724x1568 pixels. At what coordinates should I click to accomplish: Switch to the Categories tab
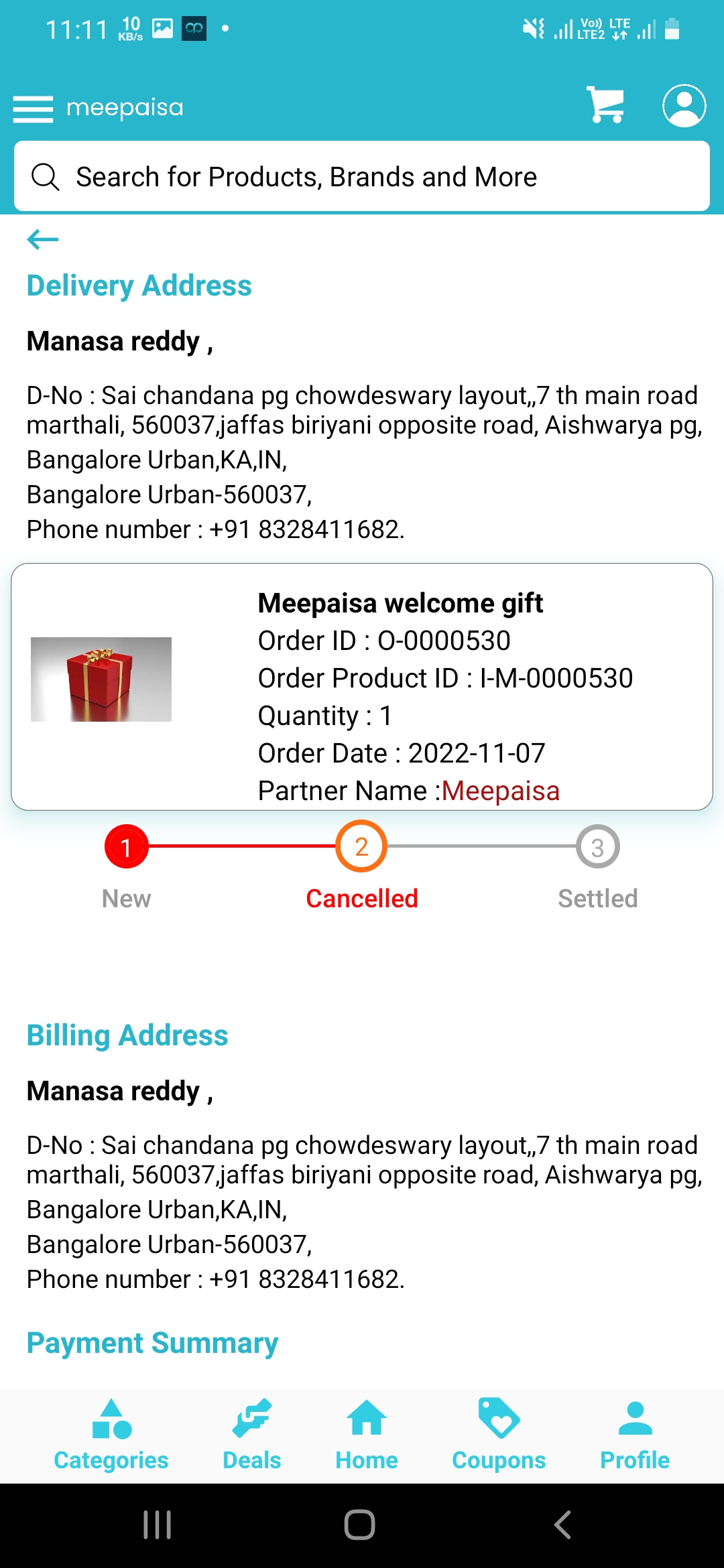(111, 1435)
